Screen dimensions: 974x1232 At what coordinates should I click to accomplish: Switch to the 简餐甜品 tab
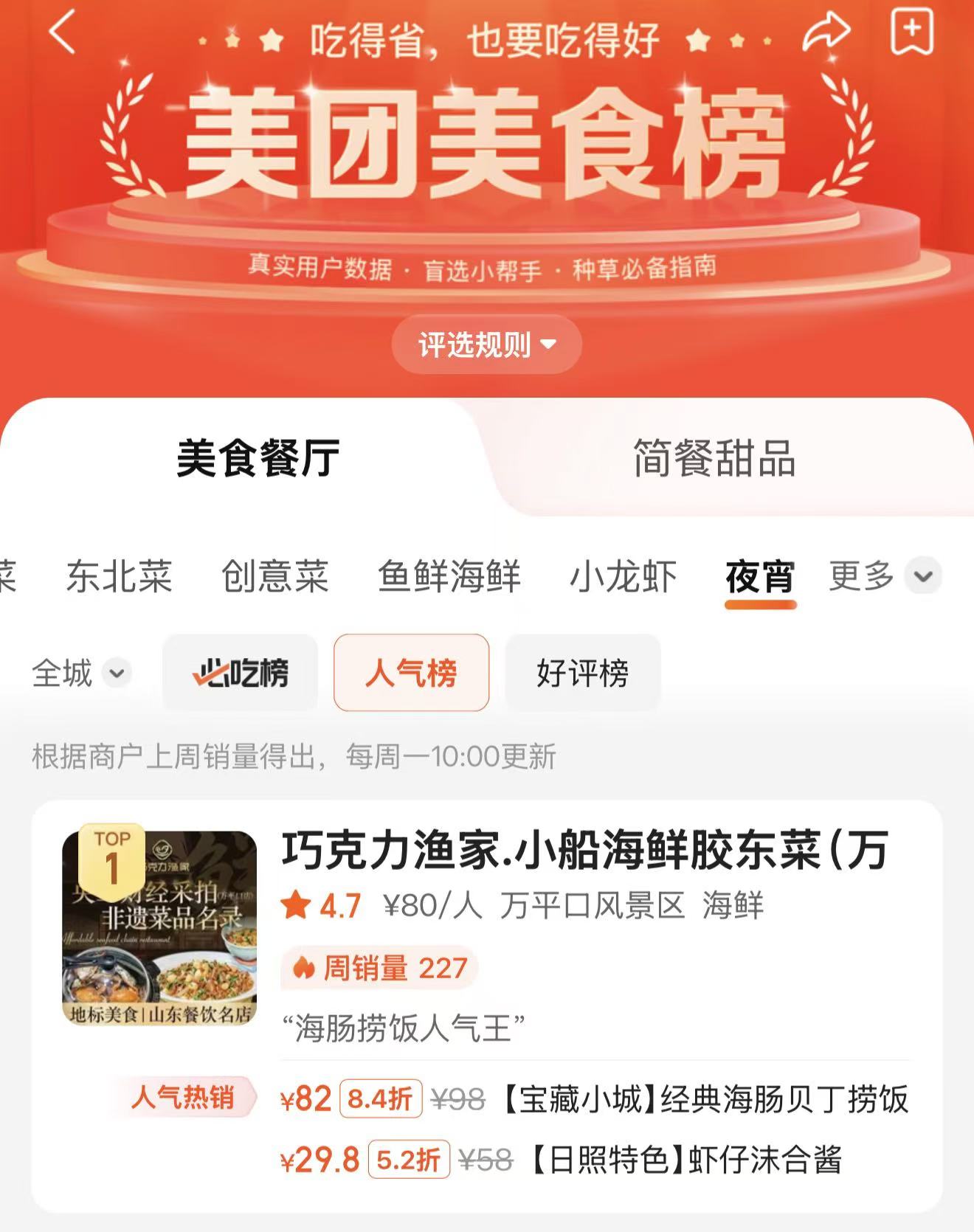[714, 458]
